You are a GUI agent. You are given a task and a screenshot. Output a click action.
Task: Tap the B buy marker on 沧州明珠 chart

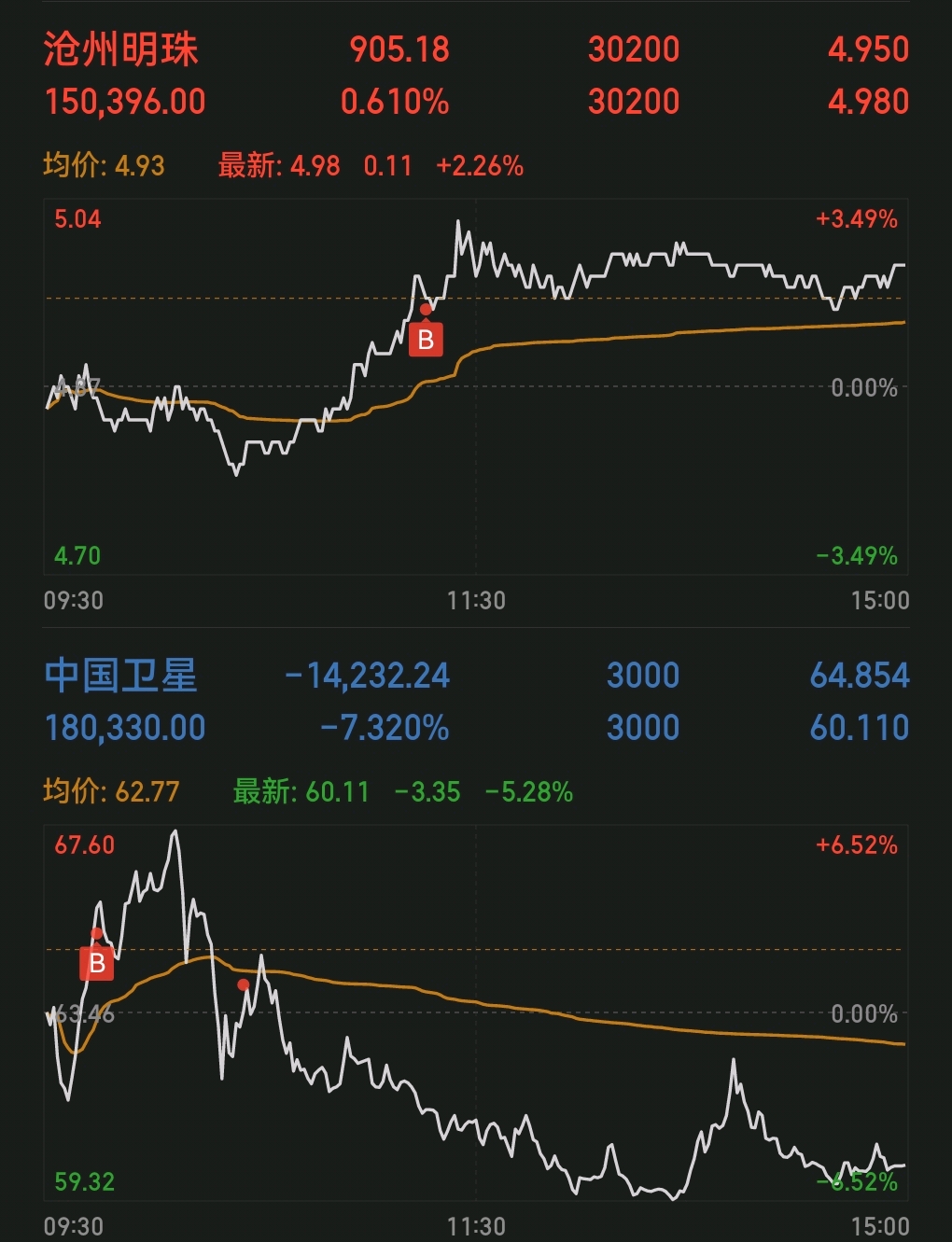click(426, 339)
